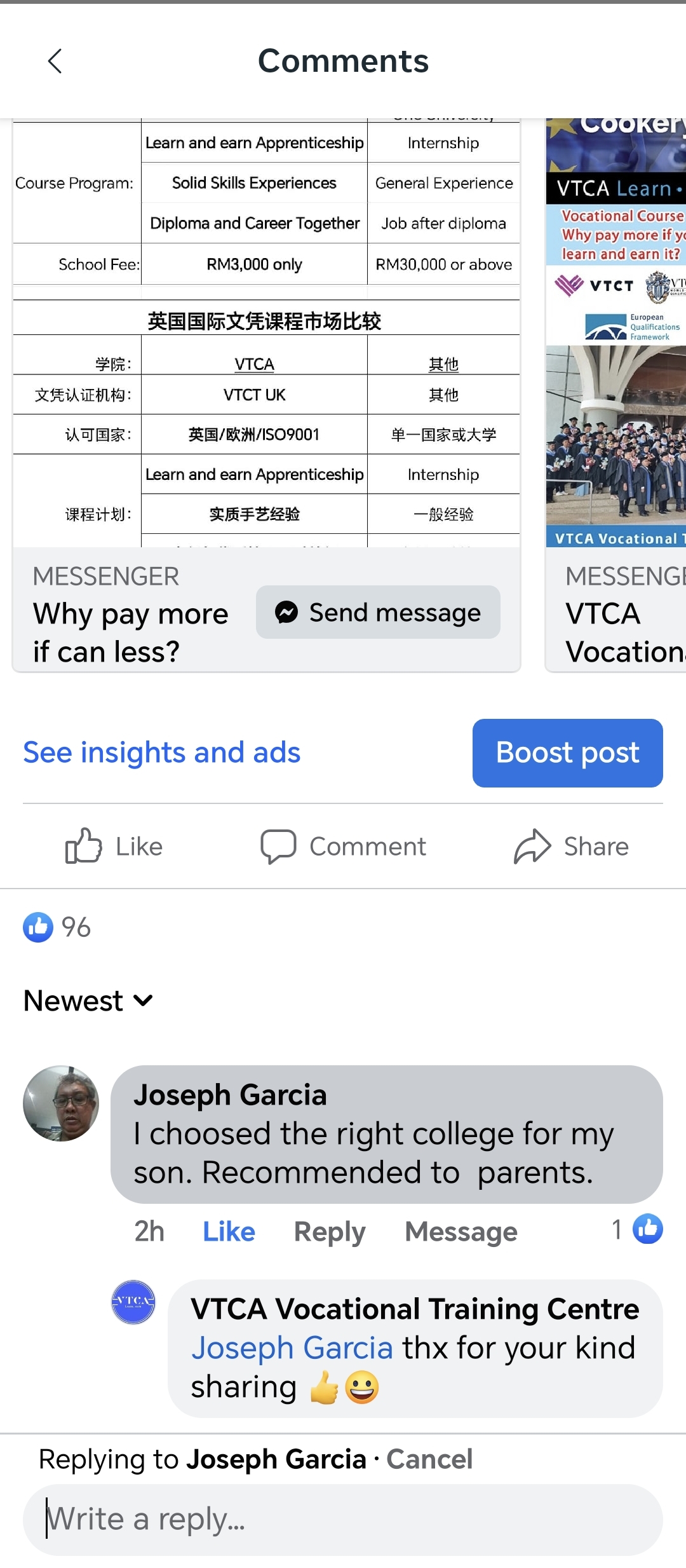Focus the Write a reply field

coord(343,1520)
